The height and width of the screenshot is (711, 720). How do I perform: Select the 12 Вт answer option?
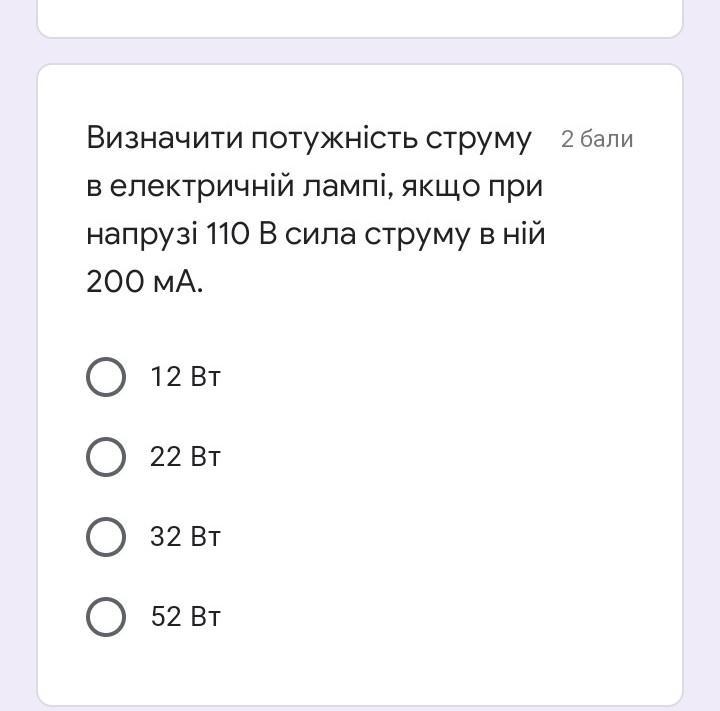106,377
